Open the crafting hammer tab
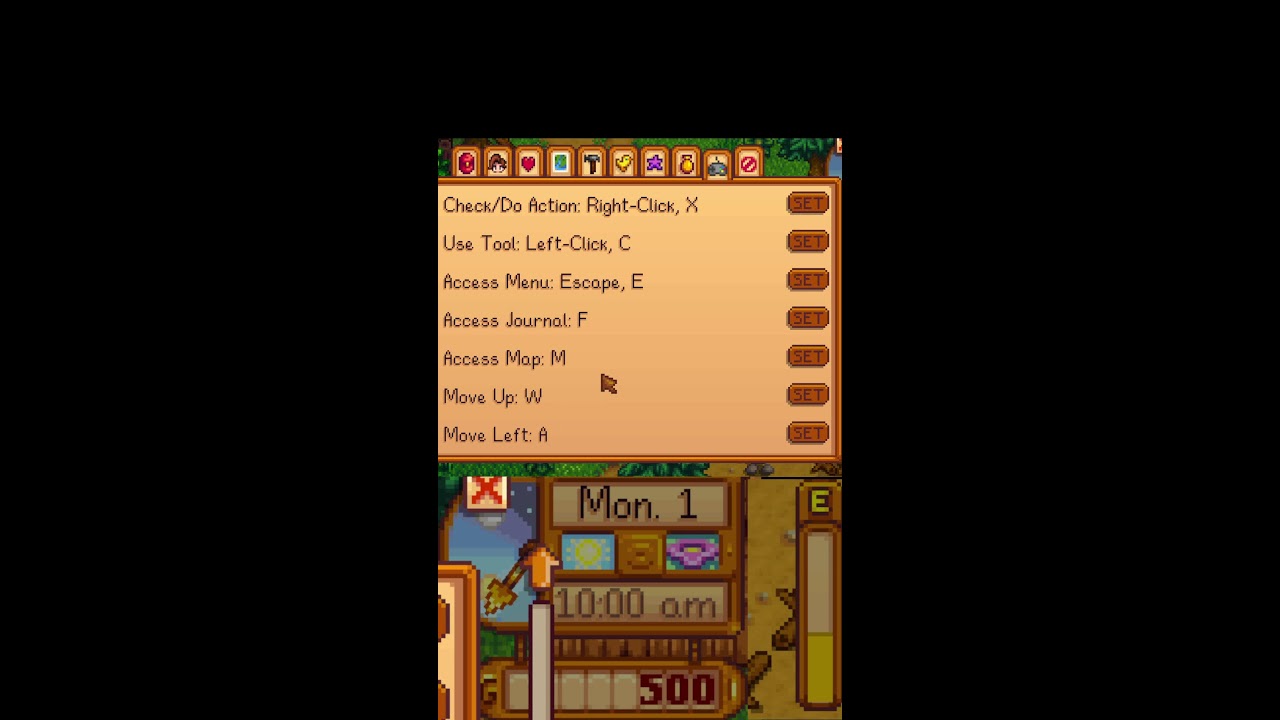Screen dimensions: 1280x720 tap(591, 163)
